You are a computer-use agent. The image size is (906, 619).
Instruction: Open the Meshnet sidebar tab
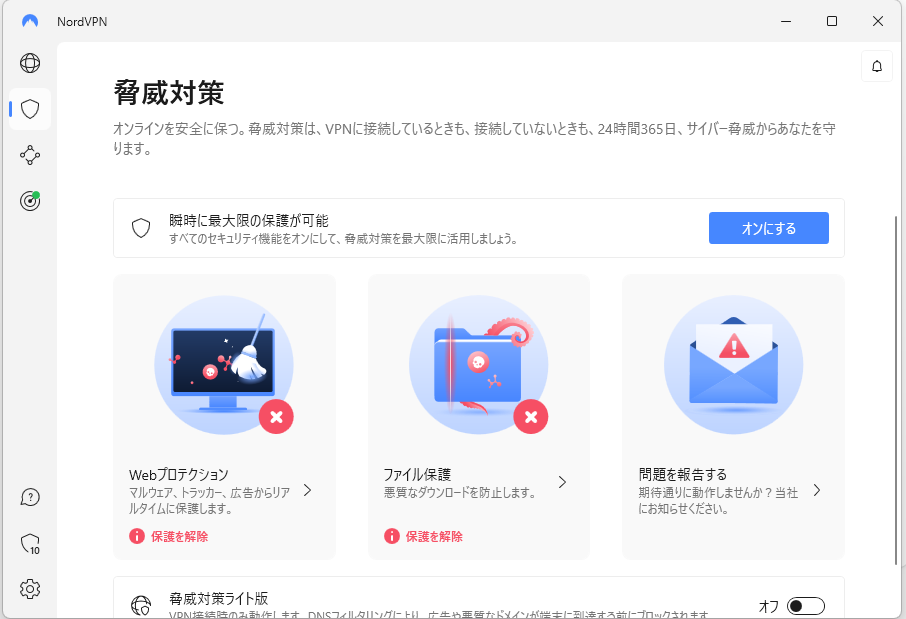click(x=30, y=155)
